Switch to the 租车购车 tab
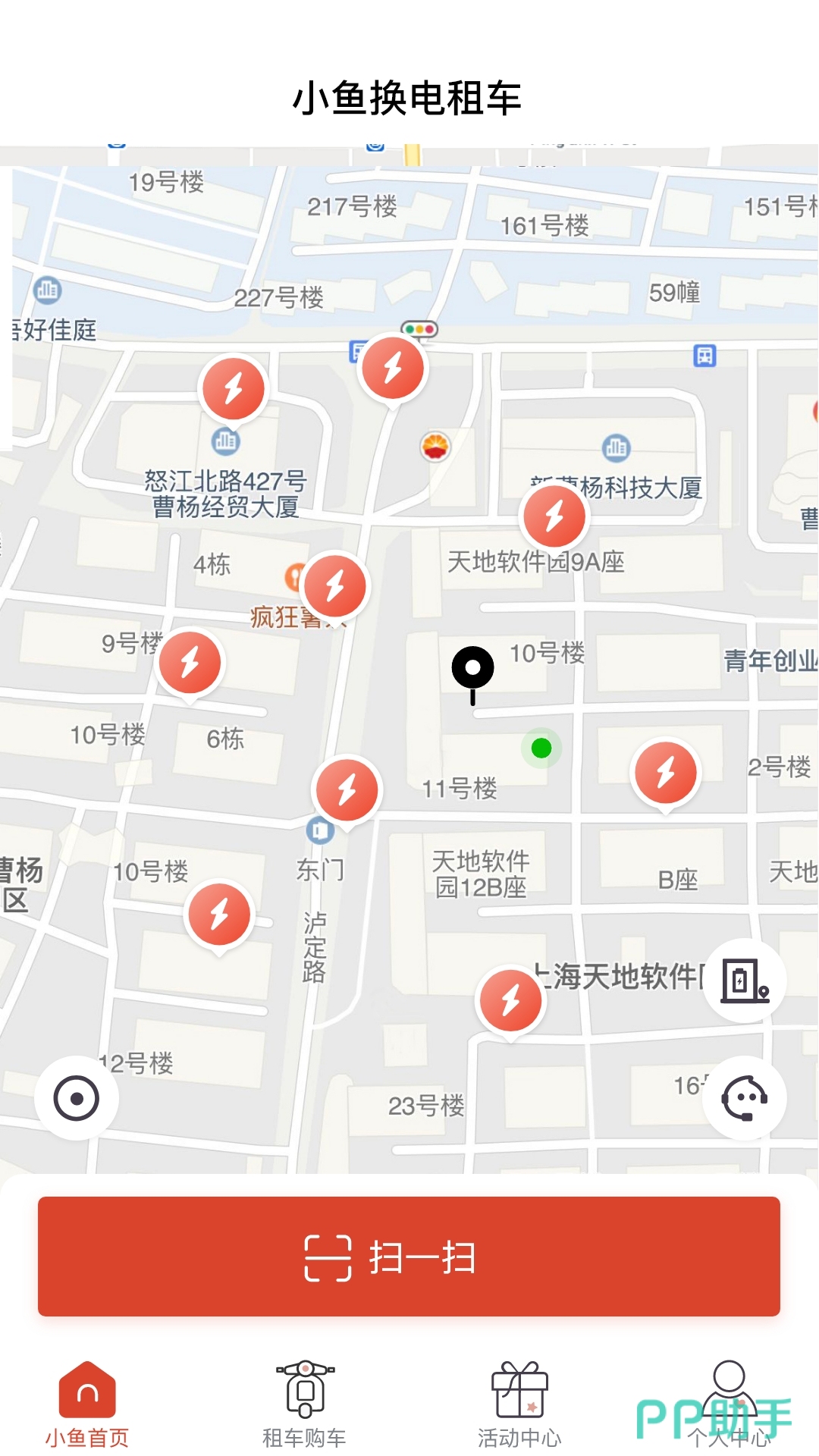The width and height of the screenshot is (819, 1456). pyautogui.click(x=304, y=1404)
